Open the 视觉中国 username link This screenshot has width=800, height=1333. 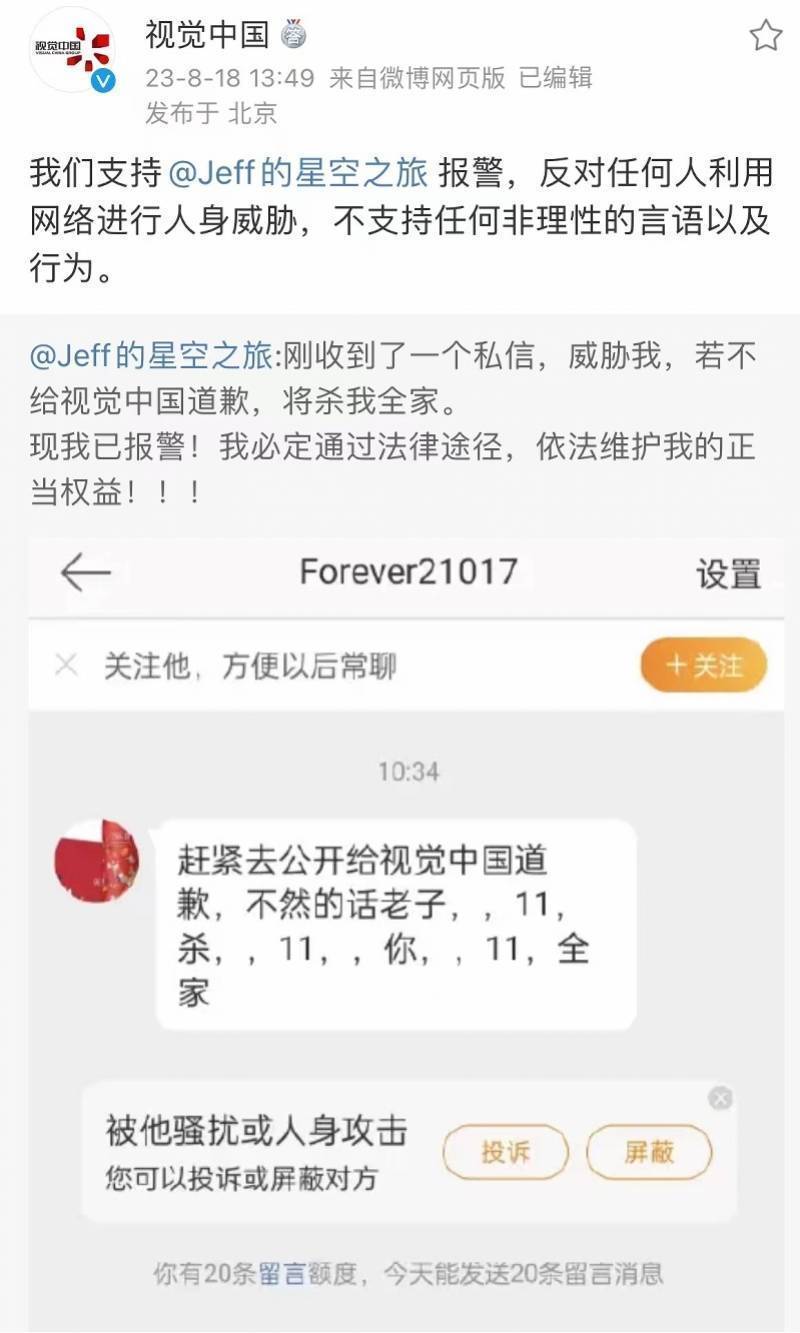pyautogui.click(x=207, y=35)
